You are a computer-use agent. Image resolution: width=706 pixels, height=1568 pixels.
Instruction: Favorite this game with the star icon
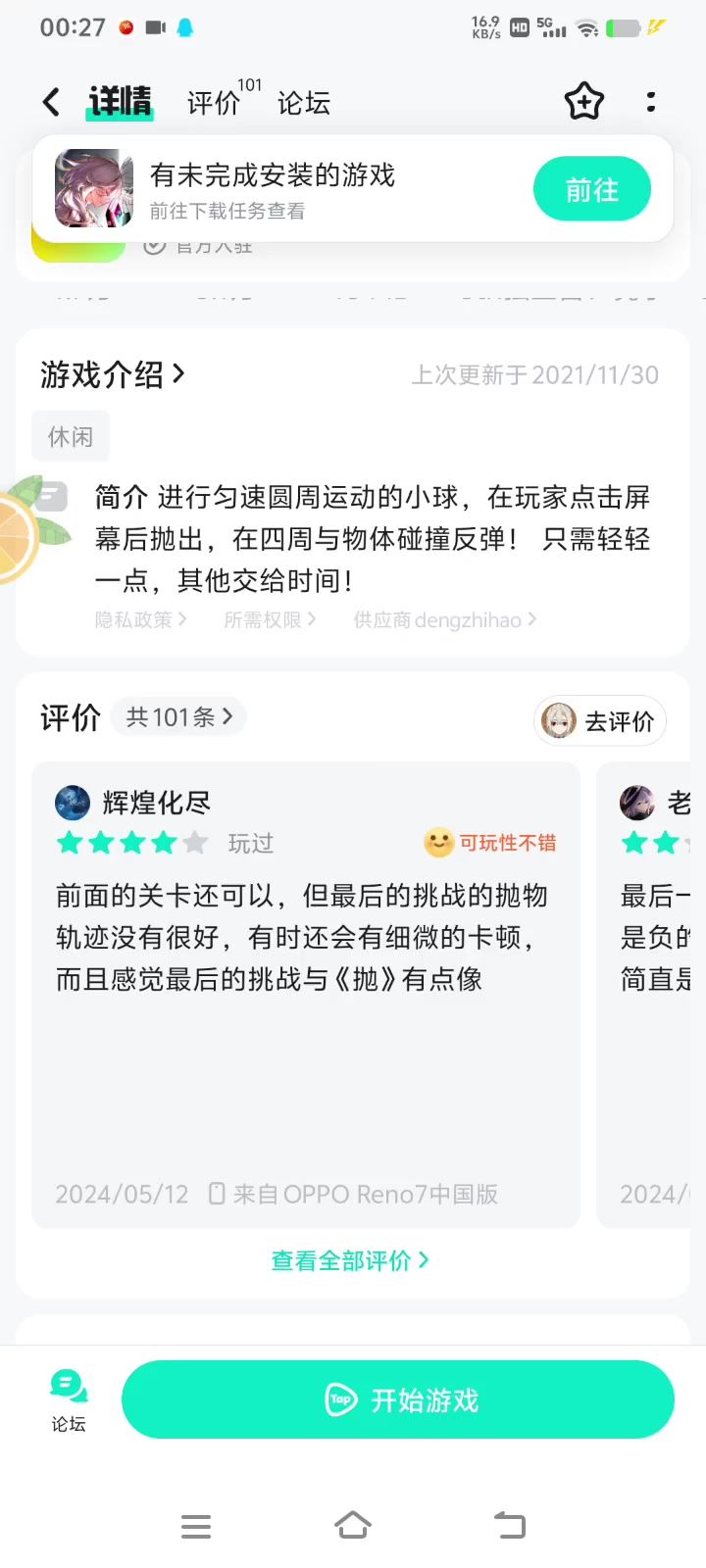click(x=583, y=102)
